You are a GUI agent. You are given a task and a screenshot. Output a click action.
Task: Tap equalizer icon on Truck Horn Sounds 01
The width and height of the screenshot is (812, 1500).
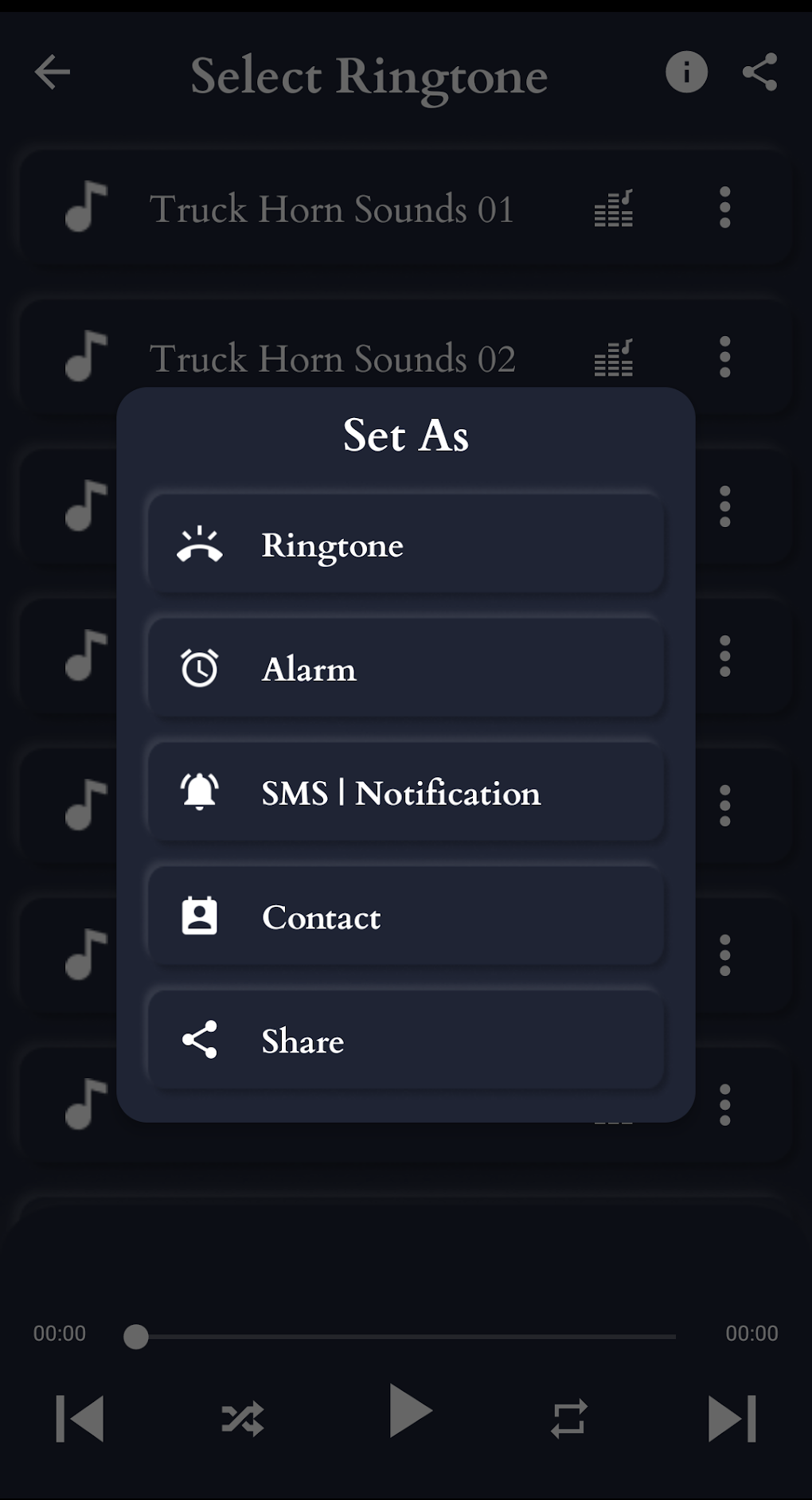pyautogui.click(x=614, y=209)
